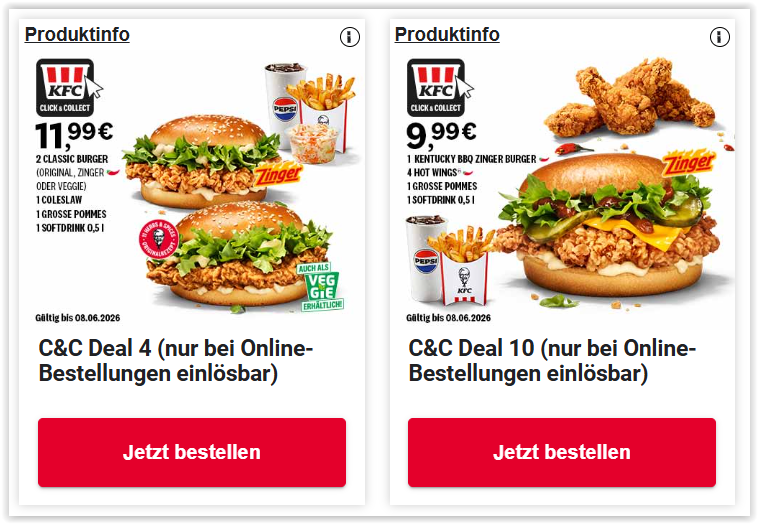Viewport: 758px width, 524px height.
Task: Order C&C Deal 10 with Jetzt bestellen
Action: tap(562, 452)
